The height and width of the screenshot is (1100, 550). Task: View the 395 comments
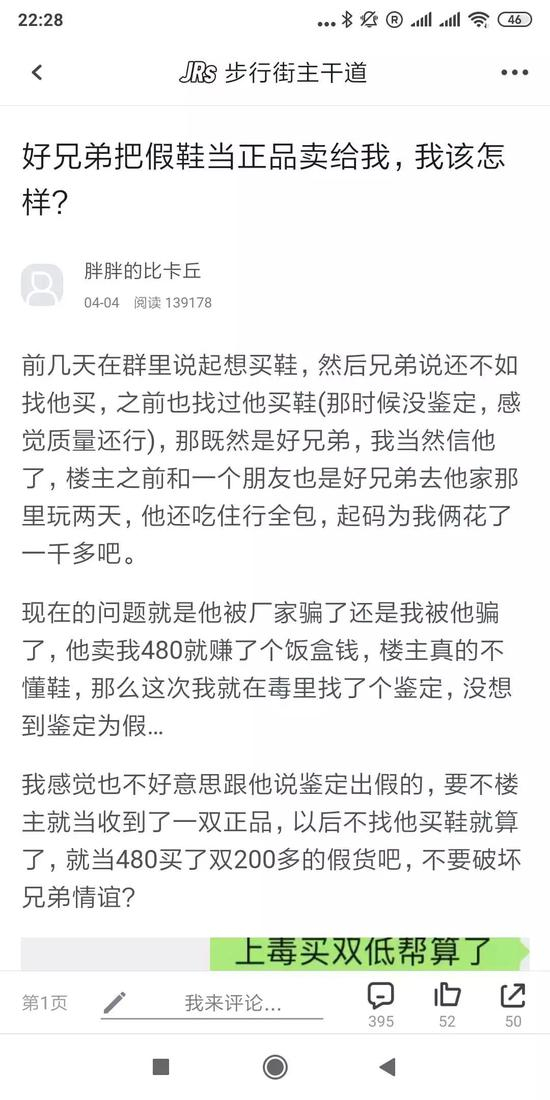click(x=381, y=1005)
